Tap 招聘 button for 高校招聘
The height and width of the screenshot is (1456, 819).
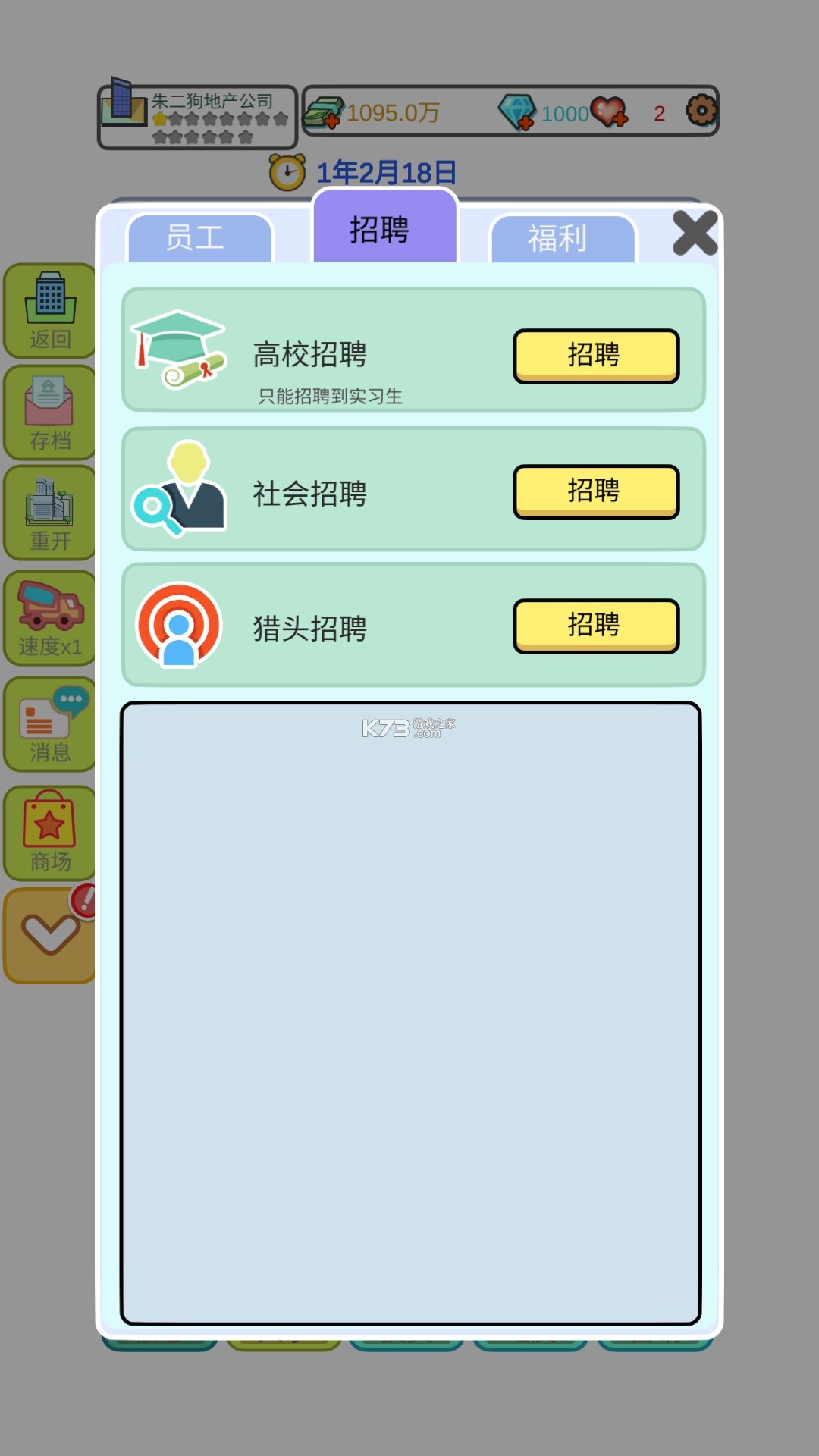596,356
